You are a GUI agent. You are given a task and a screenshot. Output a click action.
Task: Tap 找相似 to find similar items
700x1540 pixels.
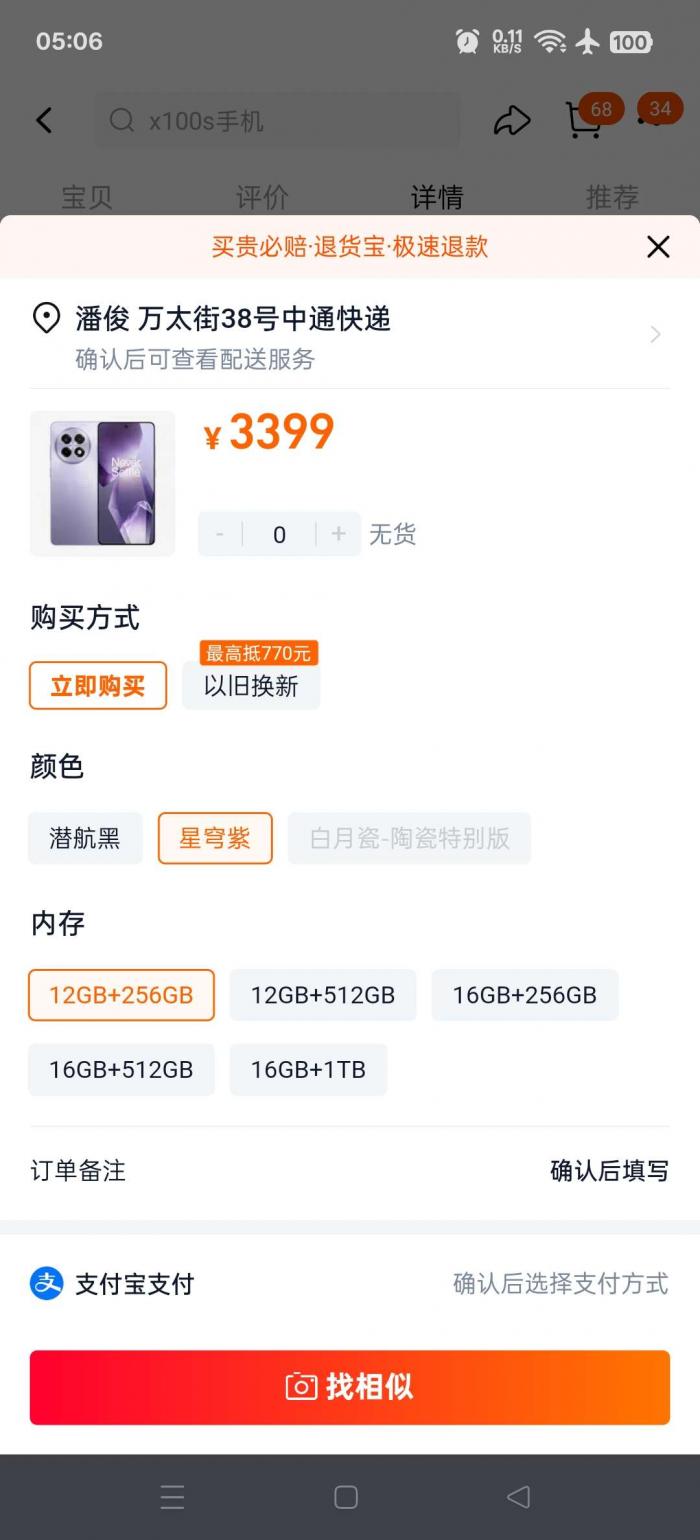click(350, 1387)
